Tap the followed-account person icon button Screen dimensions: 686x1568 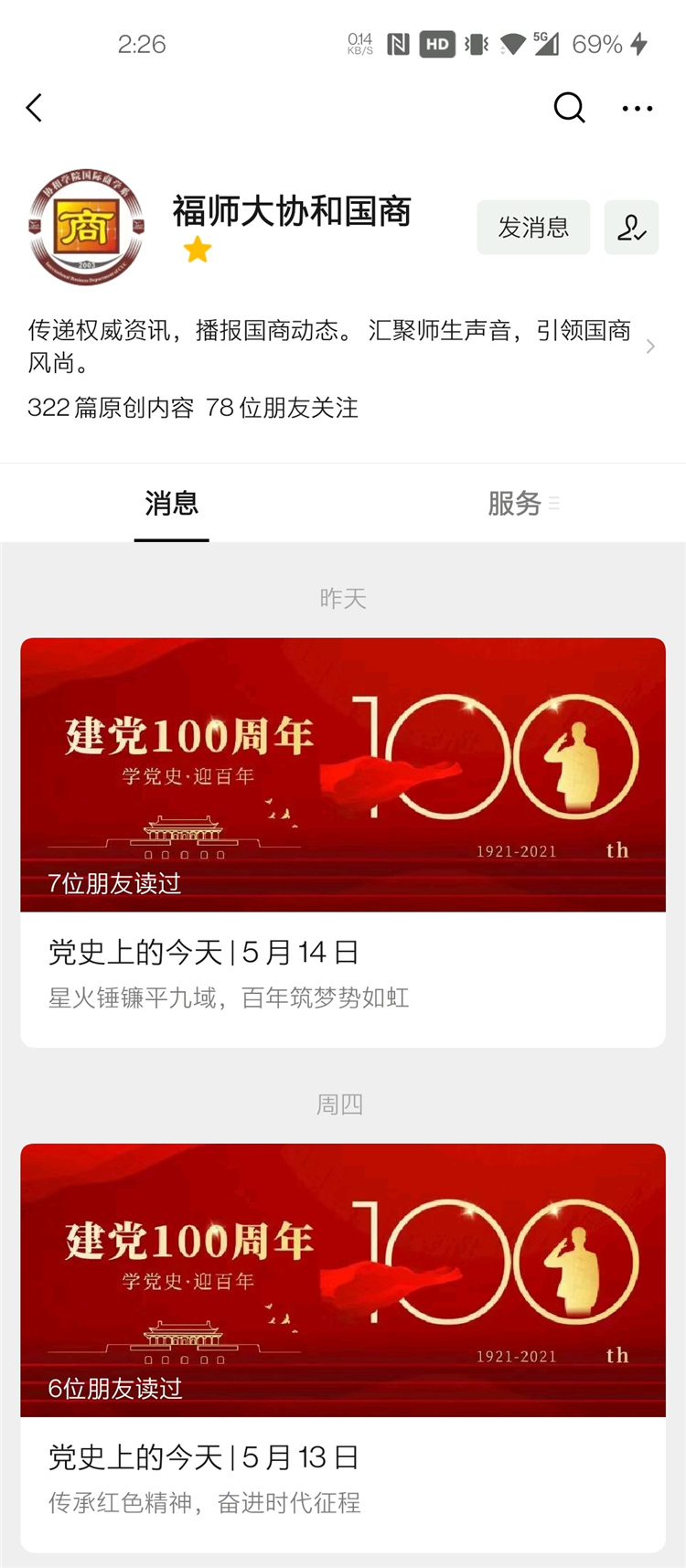point(631,227)
